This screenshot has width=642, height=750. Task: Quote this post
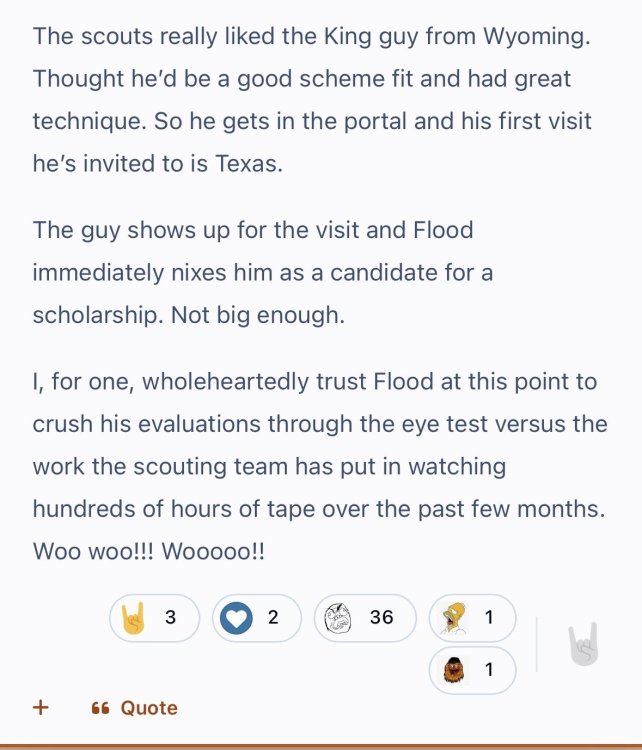tap(135, 708)
